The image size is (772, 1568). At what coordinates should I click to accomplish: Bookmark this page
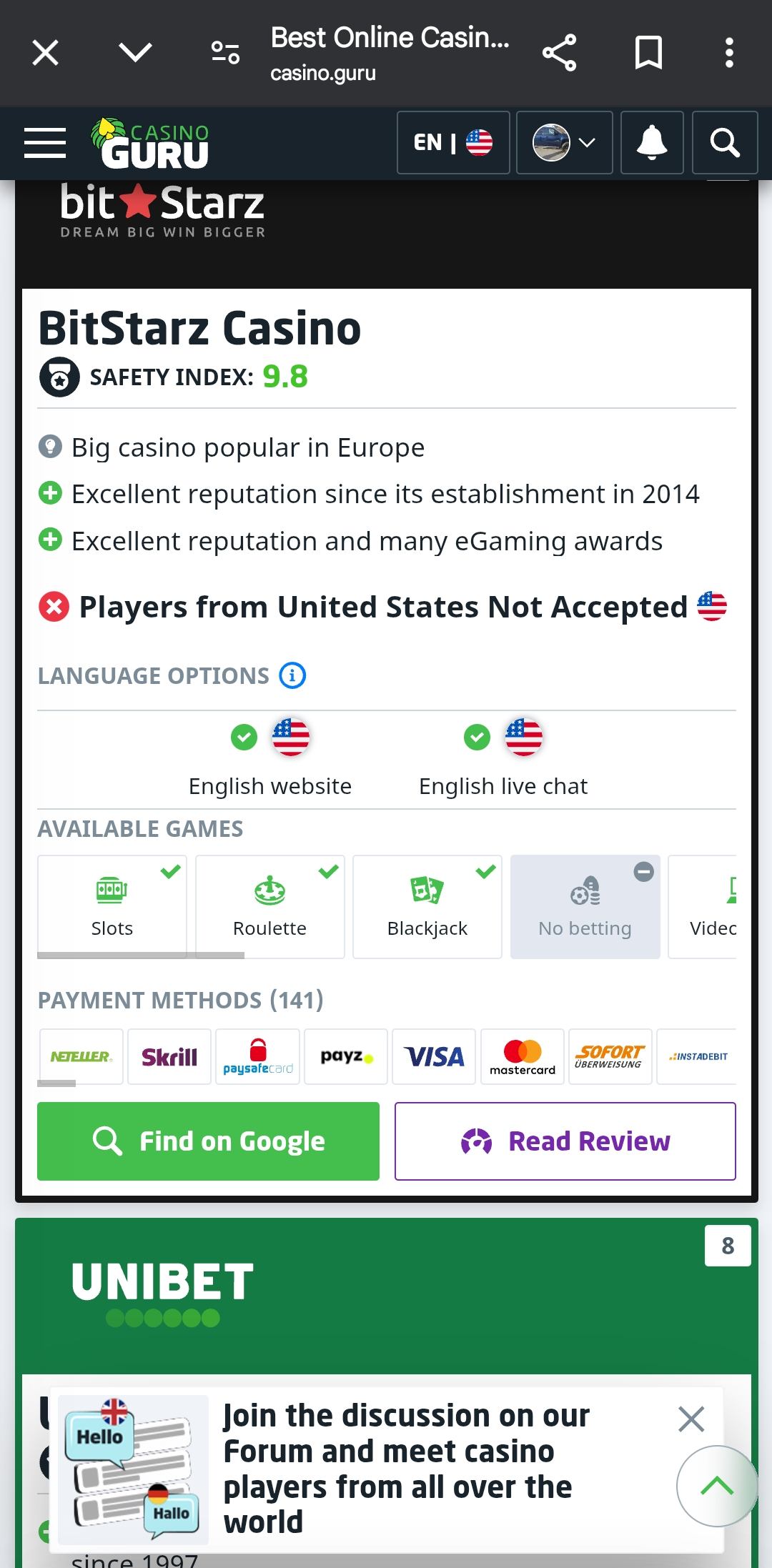click(648, 53)
